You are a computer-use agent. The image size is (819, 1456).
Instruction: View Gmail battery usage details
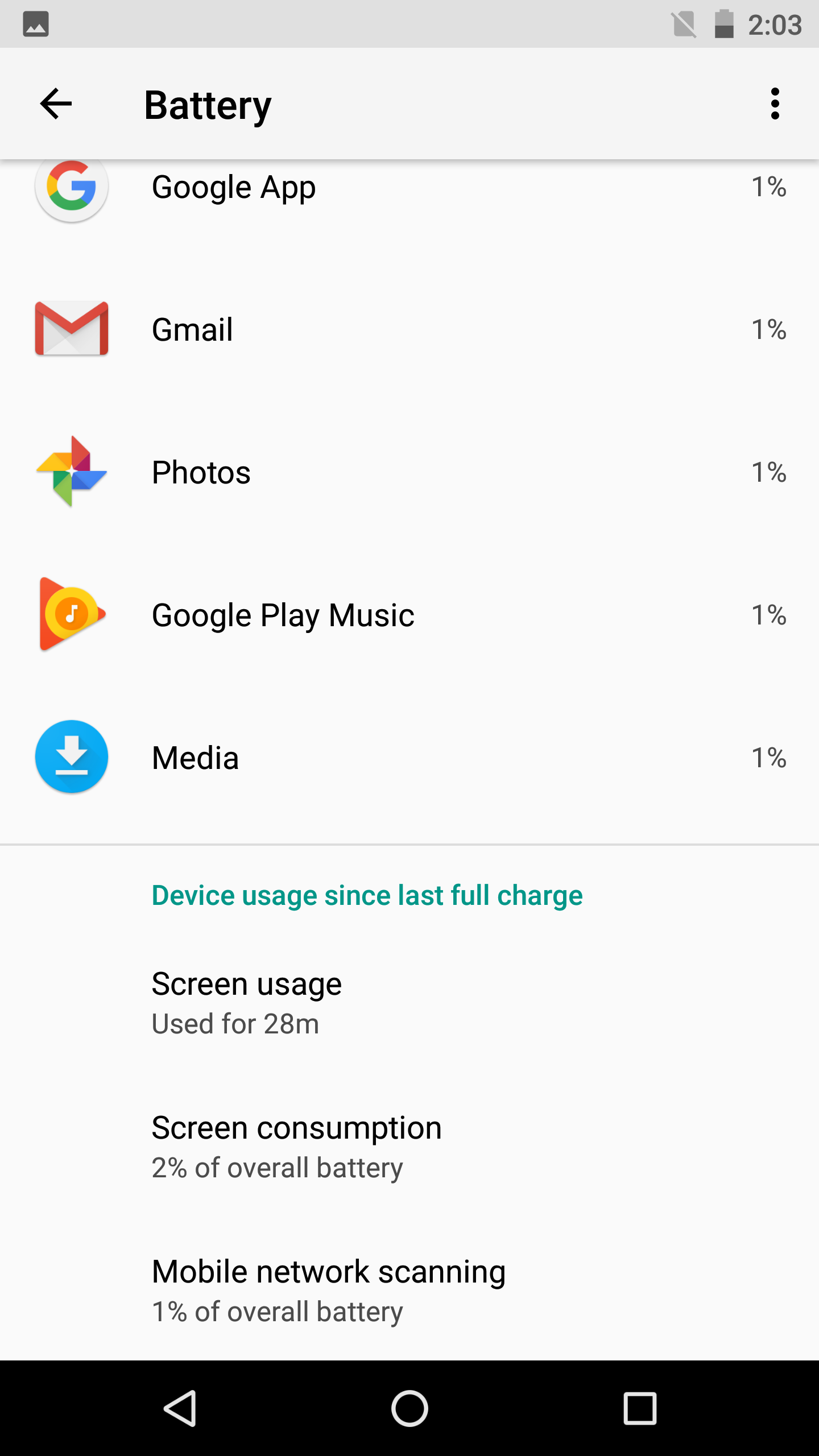pyautogui.click(x=409, y=329)
